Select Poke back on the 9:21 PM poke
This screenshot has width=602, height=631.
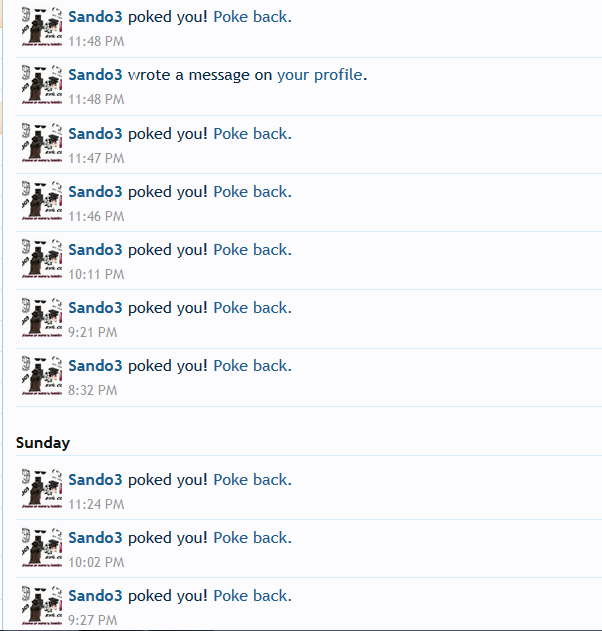[250, 308]
